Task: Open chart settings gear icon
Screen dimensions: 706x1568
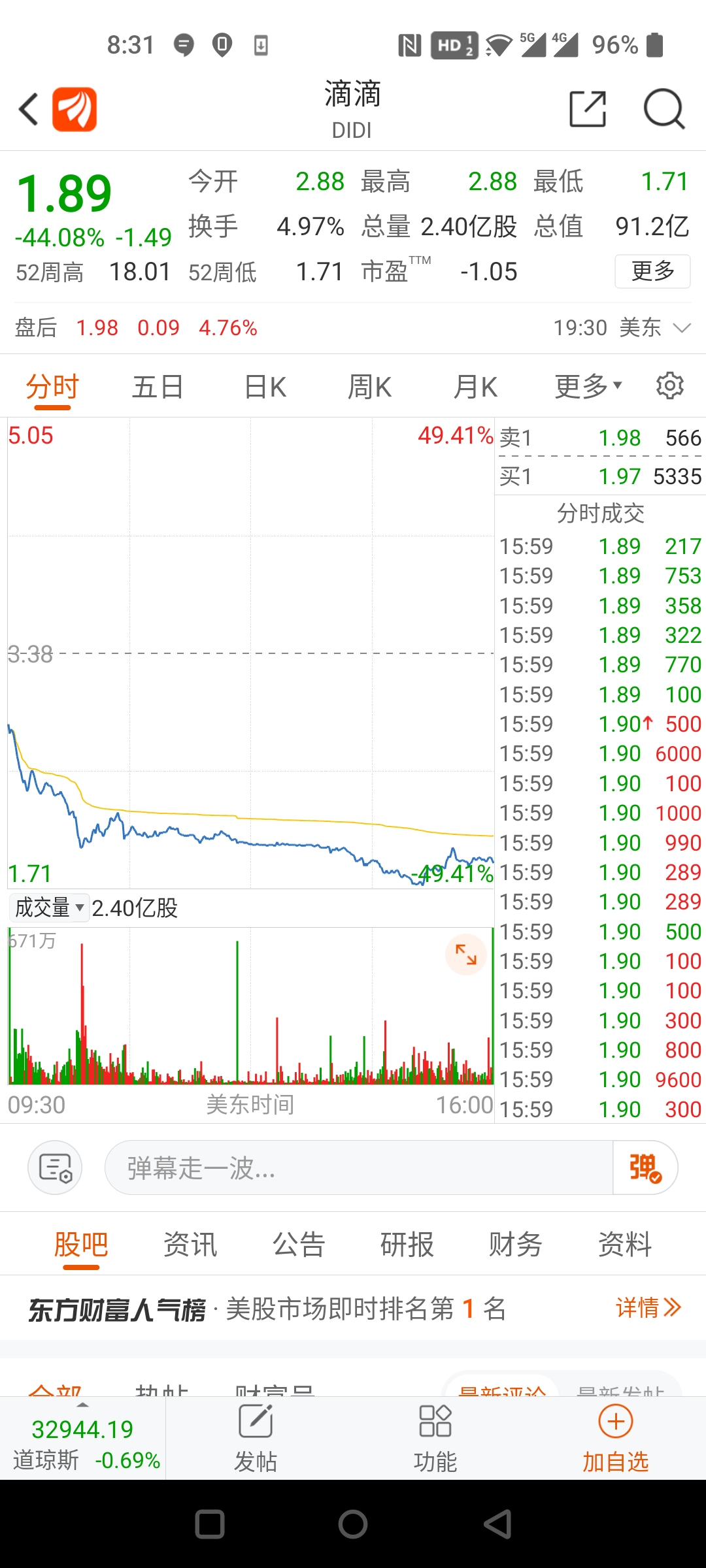Action: tap(670, 386)
